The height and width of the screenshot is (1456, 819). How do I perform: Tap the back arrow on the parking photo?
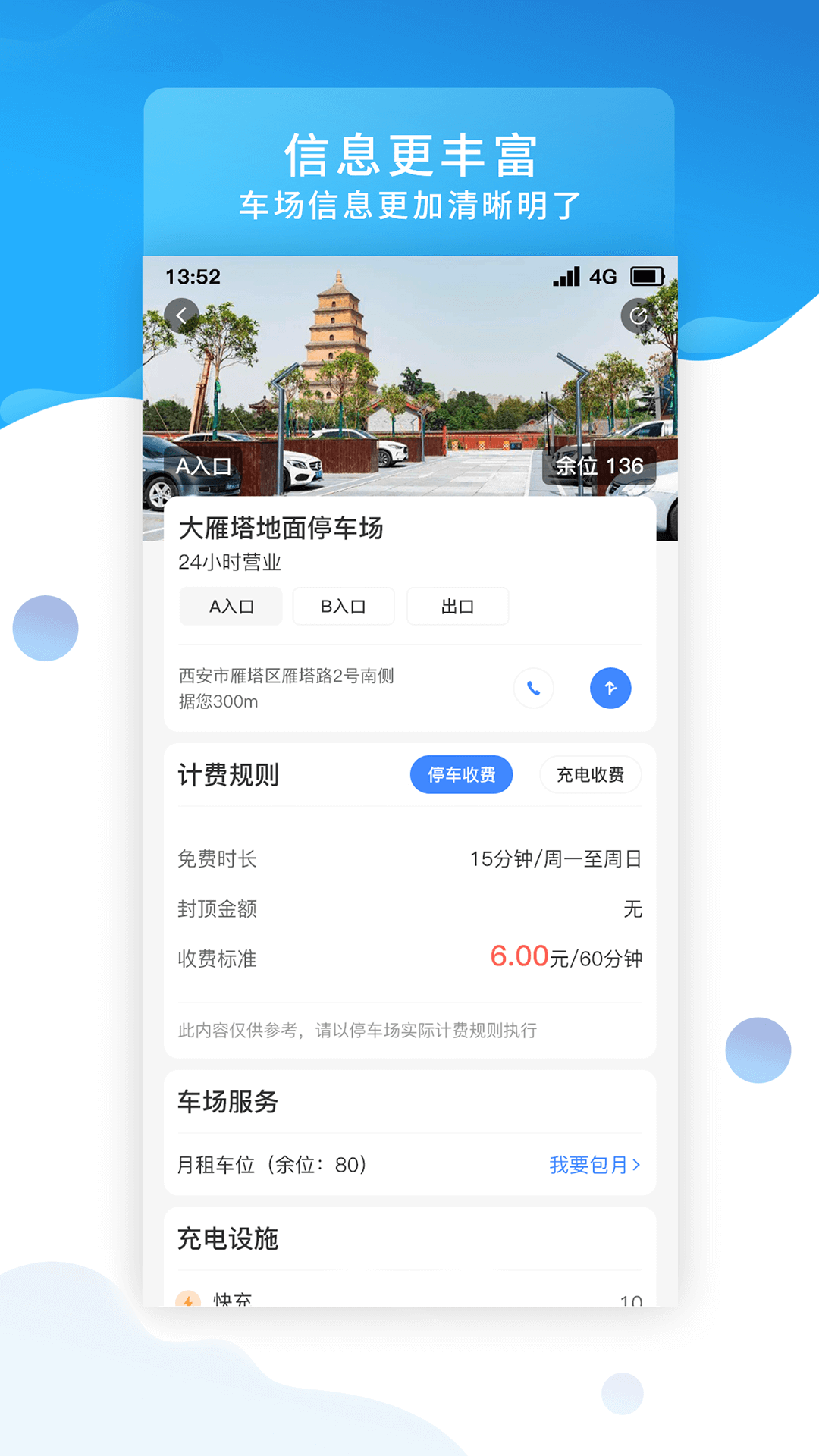[x=182, y=315]
